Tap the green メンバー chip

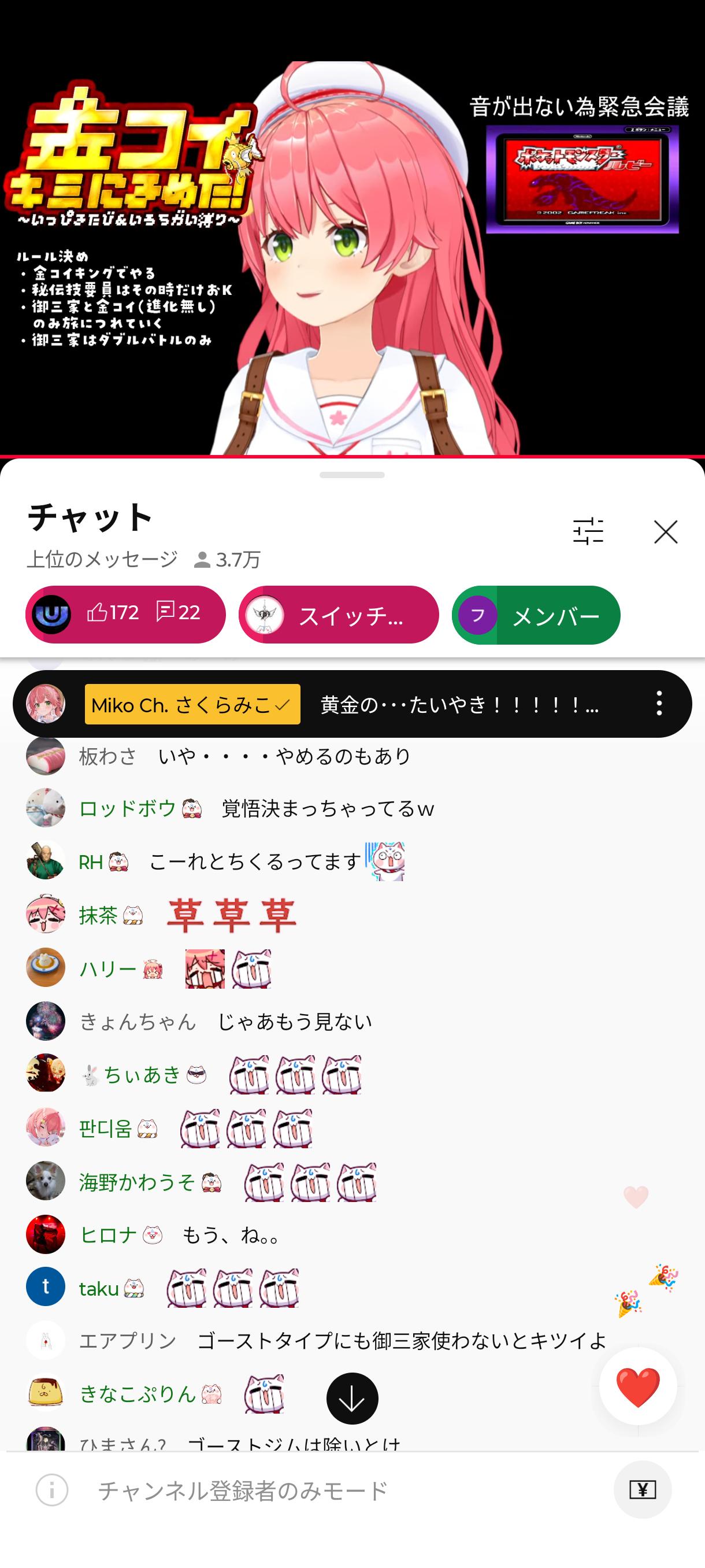tap(536, 615)
